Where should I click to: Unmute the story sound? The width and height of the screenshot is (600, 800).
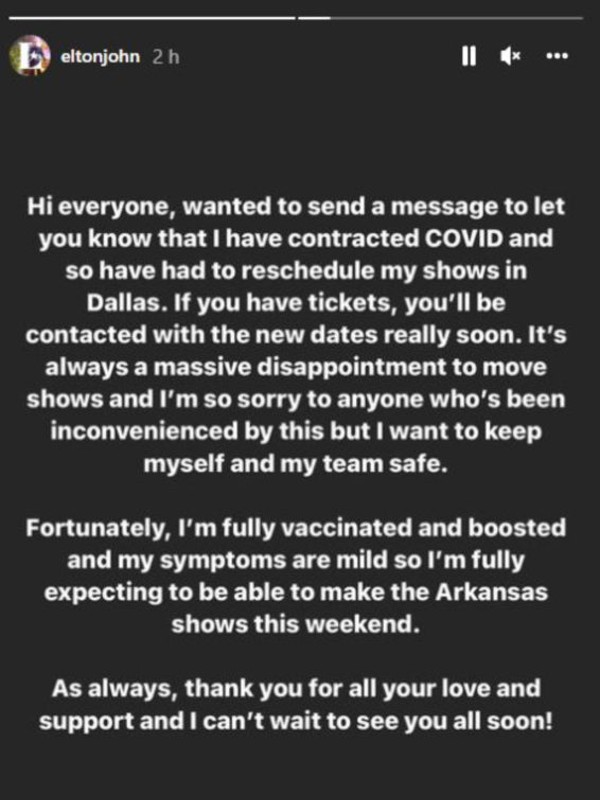511,57
